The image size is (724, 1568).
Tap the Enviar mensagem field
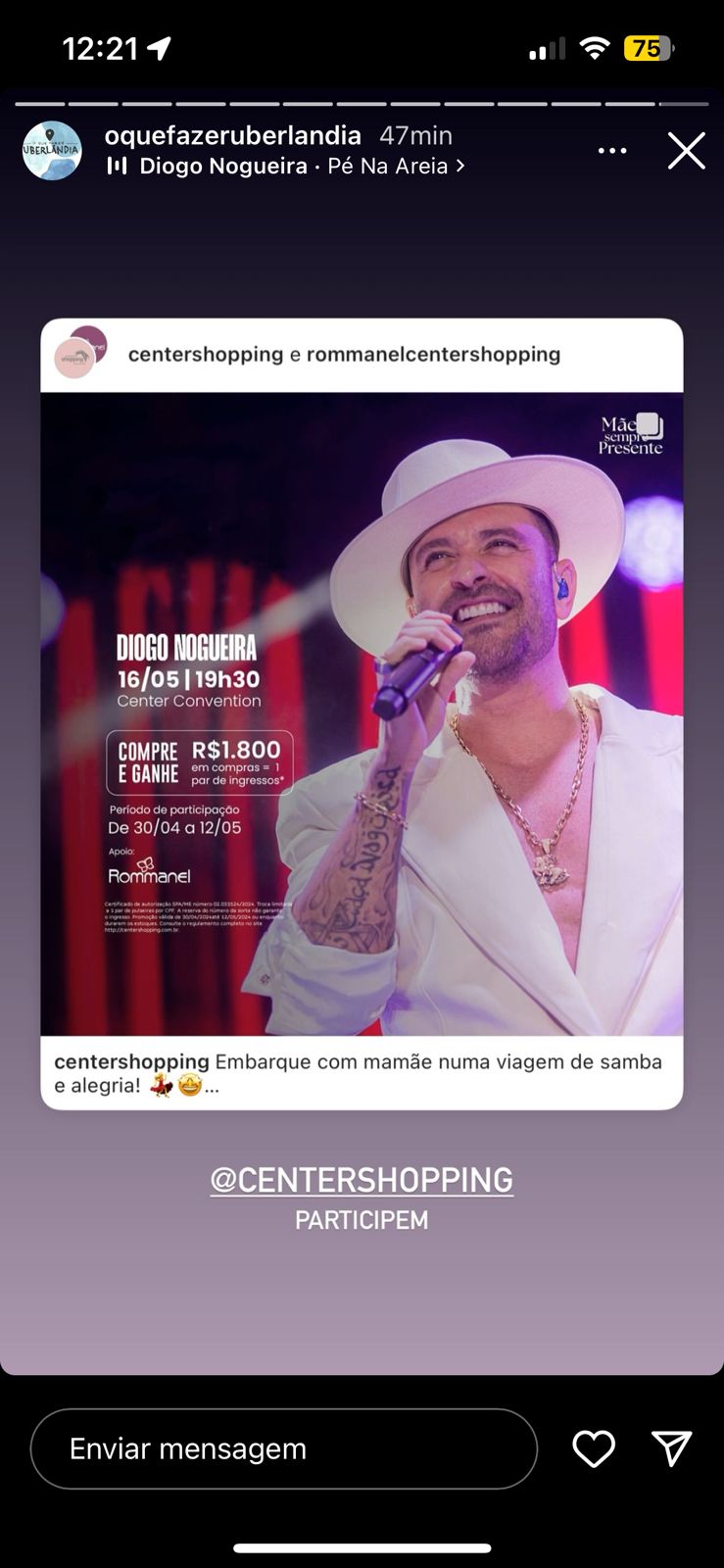(x=284, y=1448)
